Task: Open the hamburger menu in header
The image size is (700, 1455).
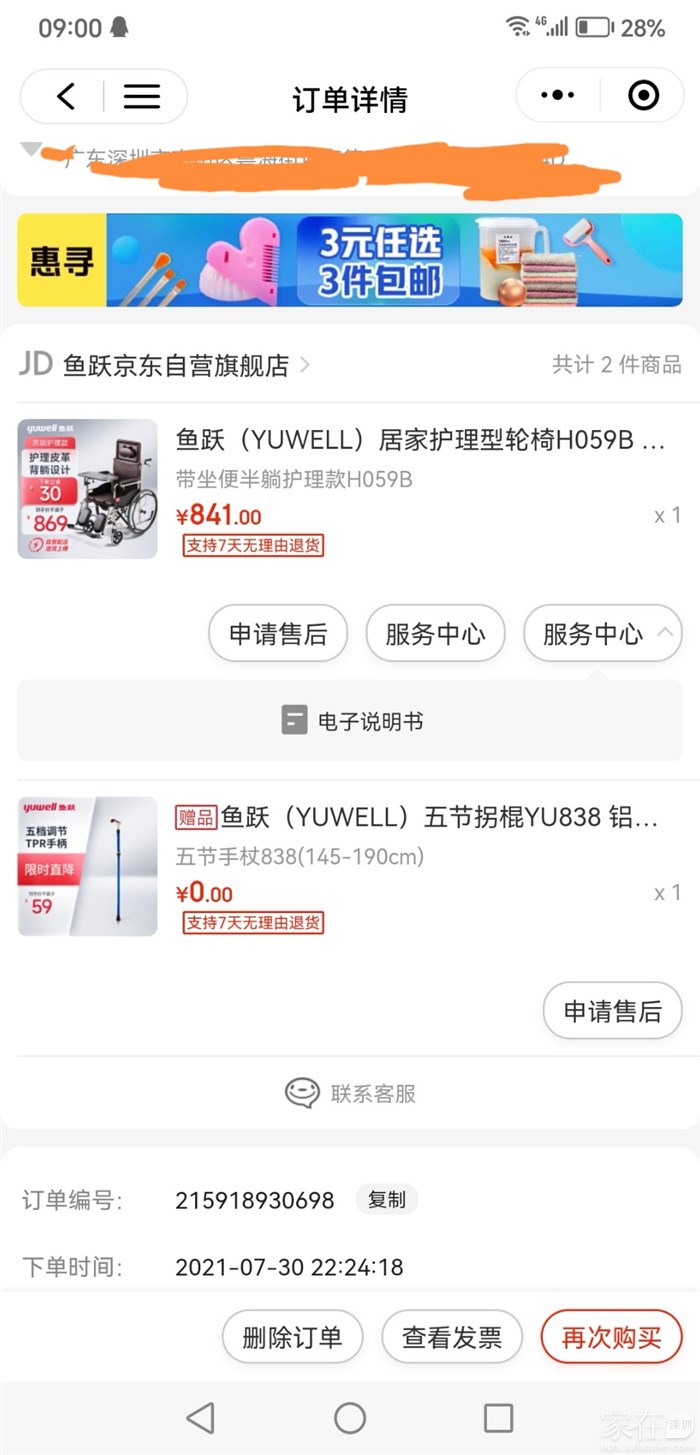Action: point(142,96)
